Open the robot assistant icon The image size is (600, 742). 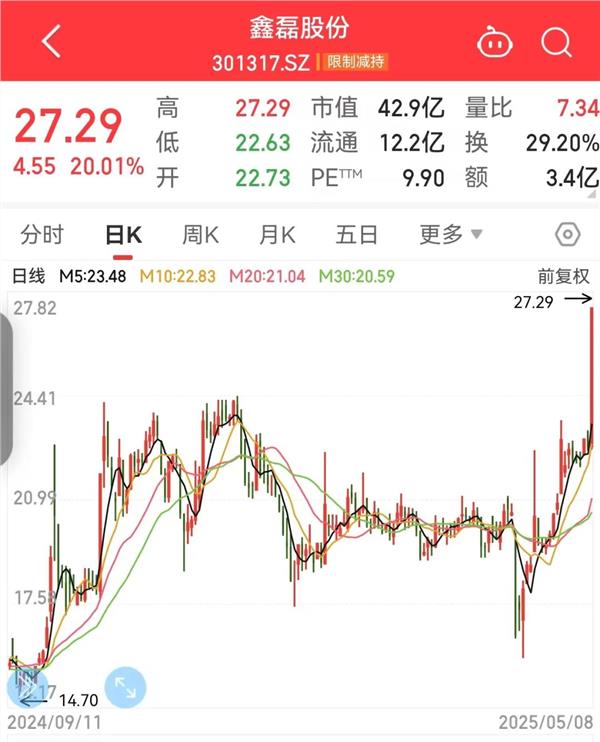[x=492, y=42]
